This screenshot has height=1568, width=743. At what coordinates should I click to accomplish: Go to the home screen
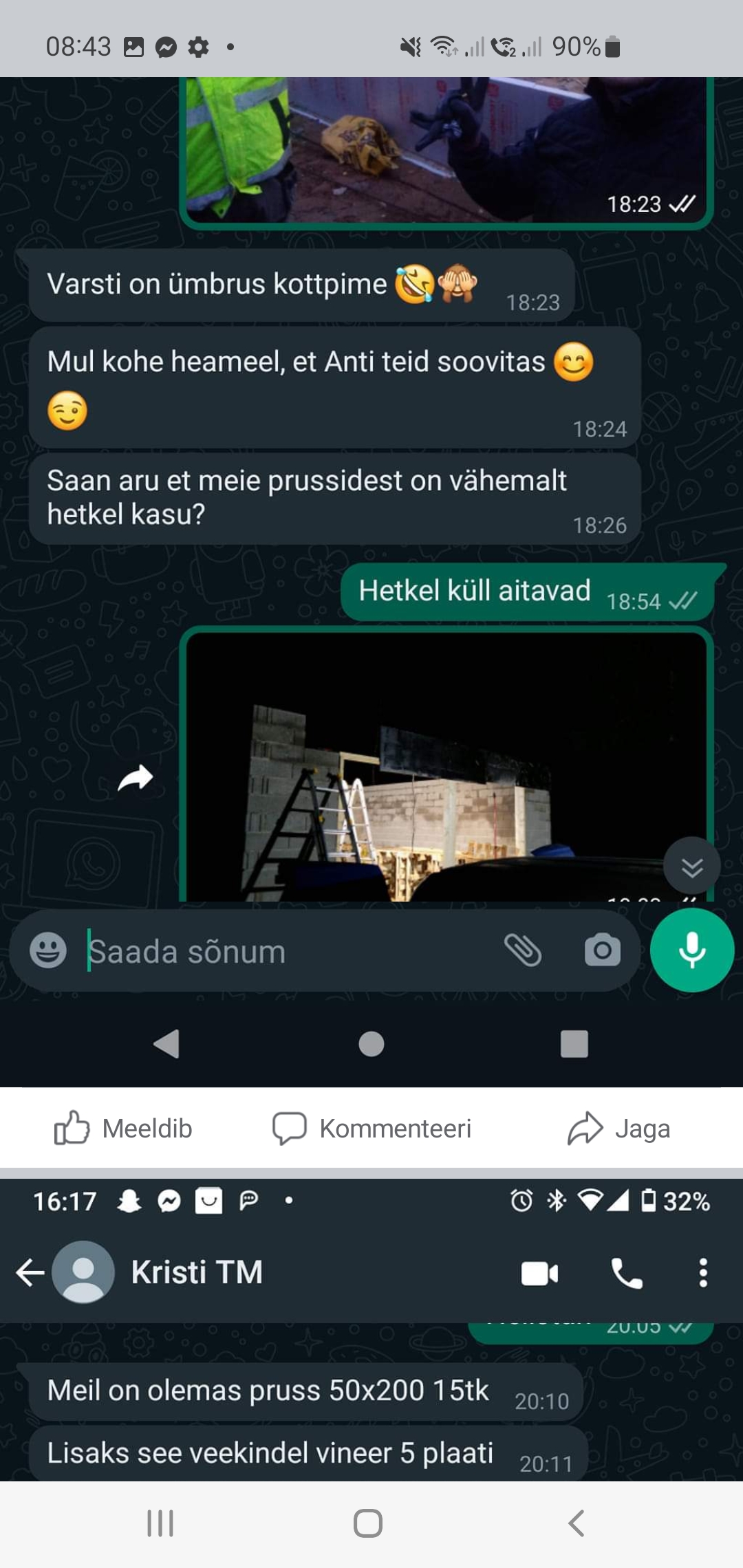368,1523
